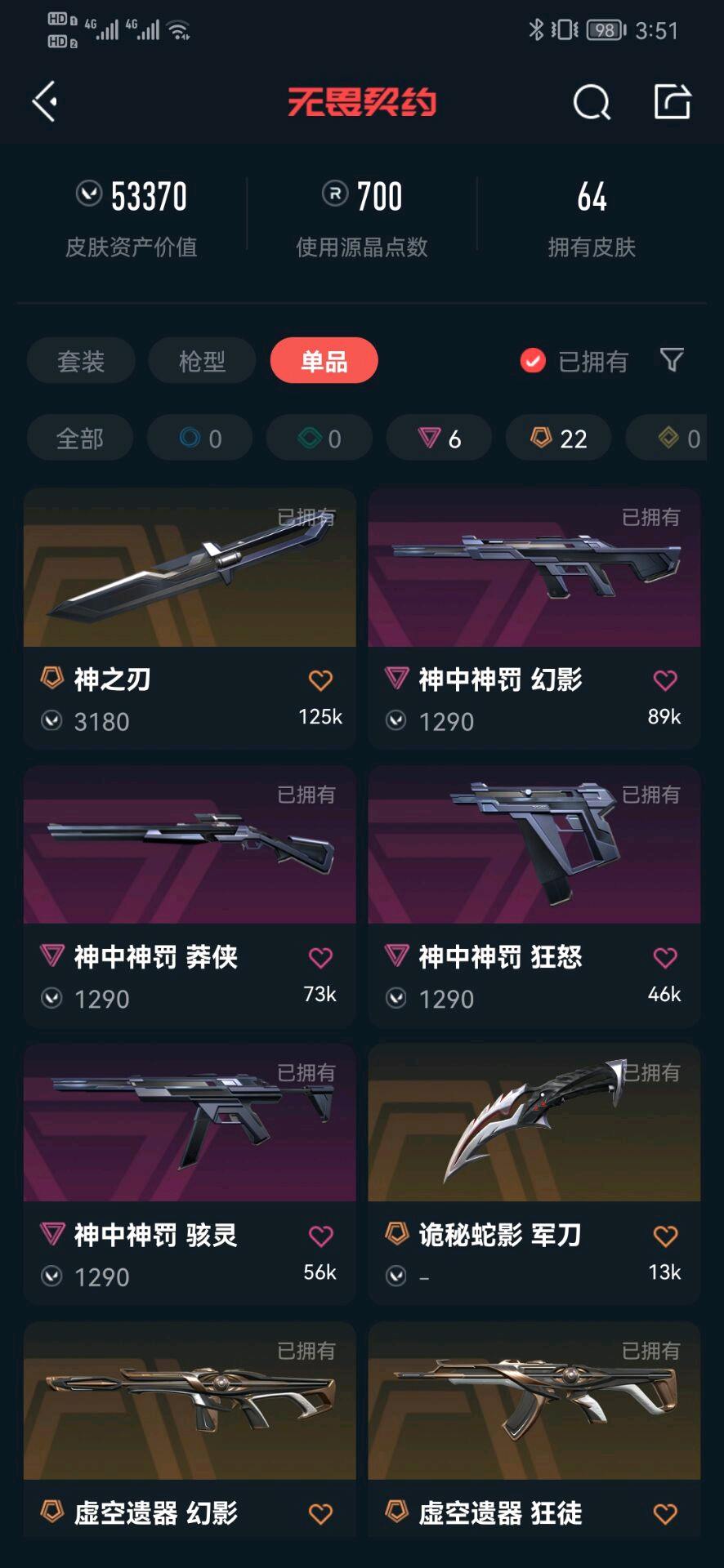Select the 单品 tab
The width and height of the screenshot is (724, 1568).
point(324,360)
